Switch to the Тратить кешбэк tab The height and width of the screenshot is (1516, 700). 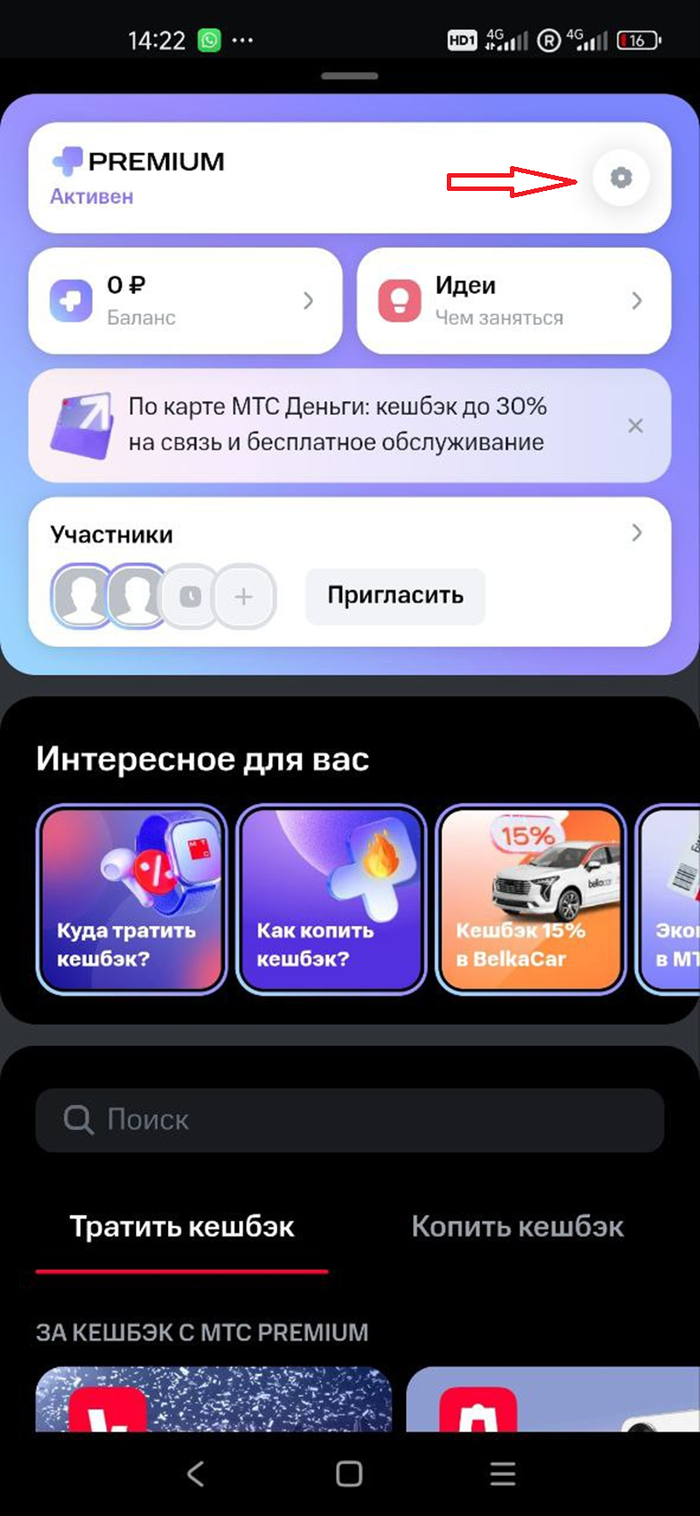[x=182, y=1227]
